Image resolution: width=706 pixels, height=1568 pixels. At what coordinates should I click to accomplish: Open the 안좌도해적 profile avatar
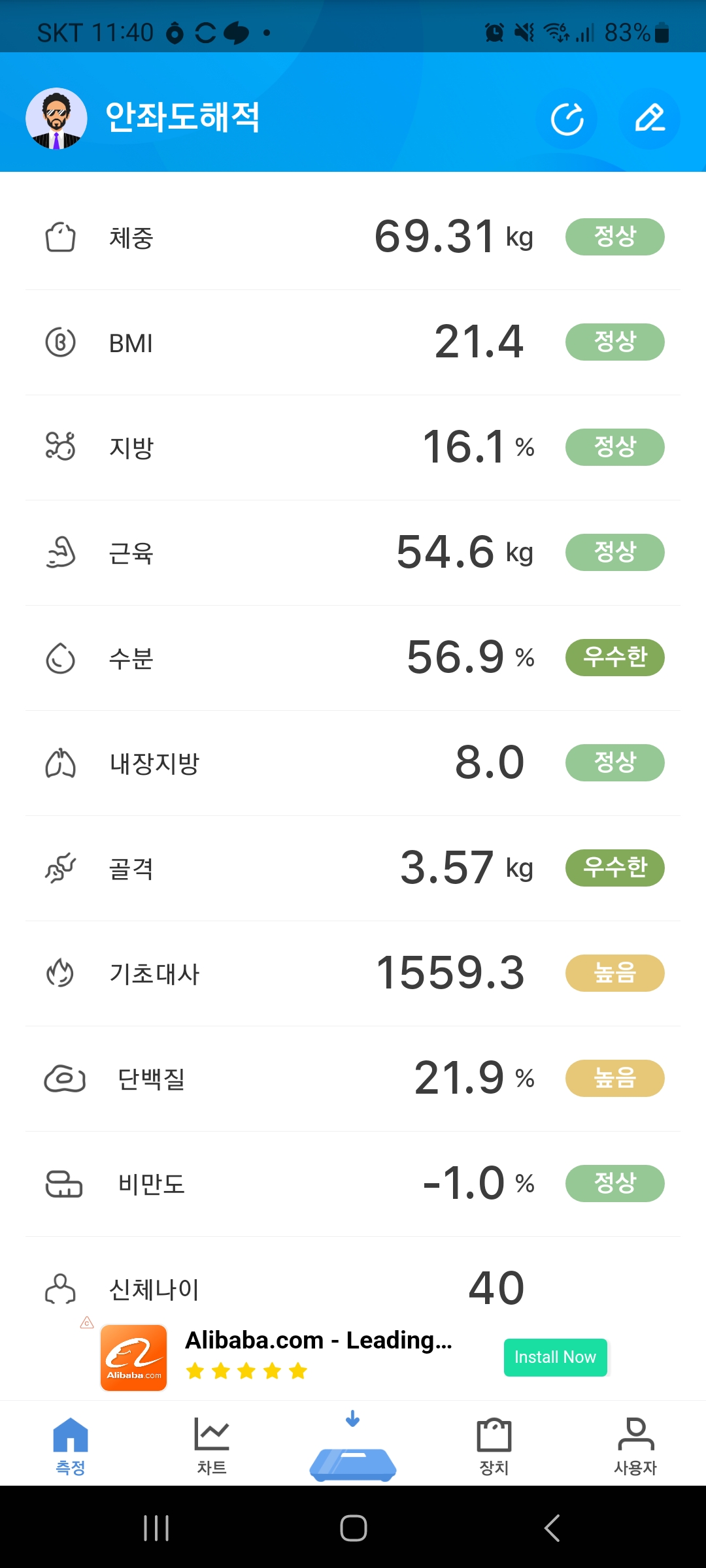click(56, 119)
